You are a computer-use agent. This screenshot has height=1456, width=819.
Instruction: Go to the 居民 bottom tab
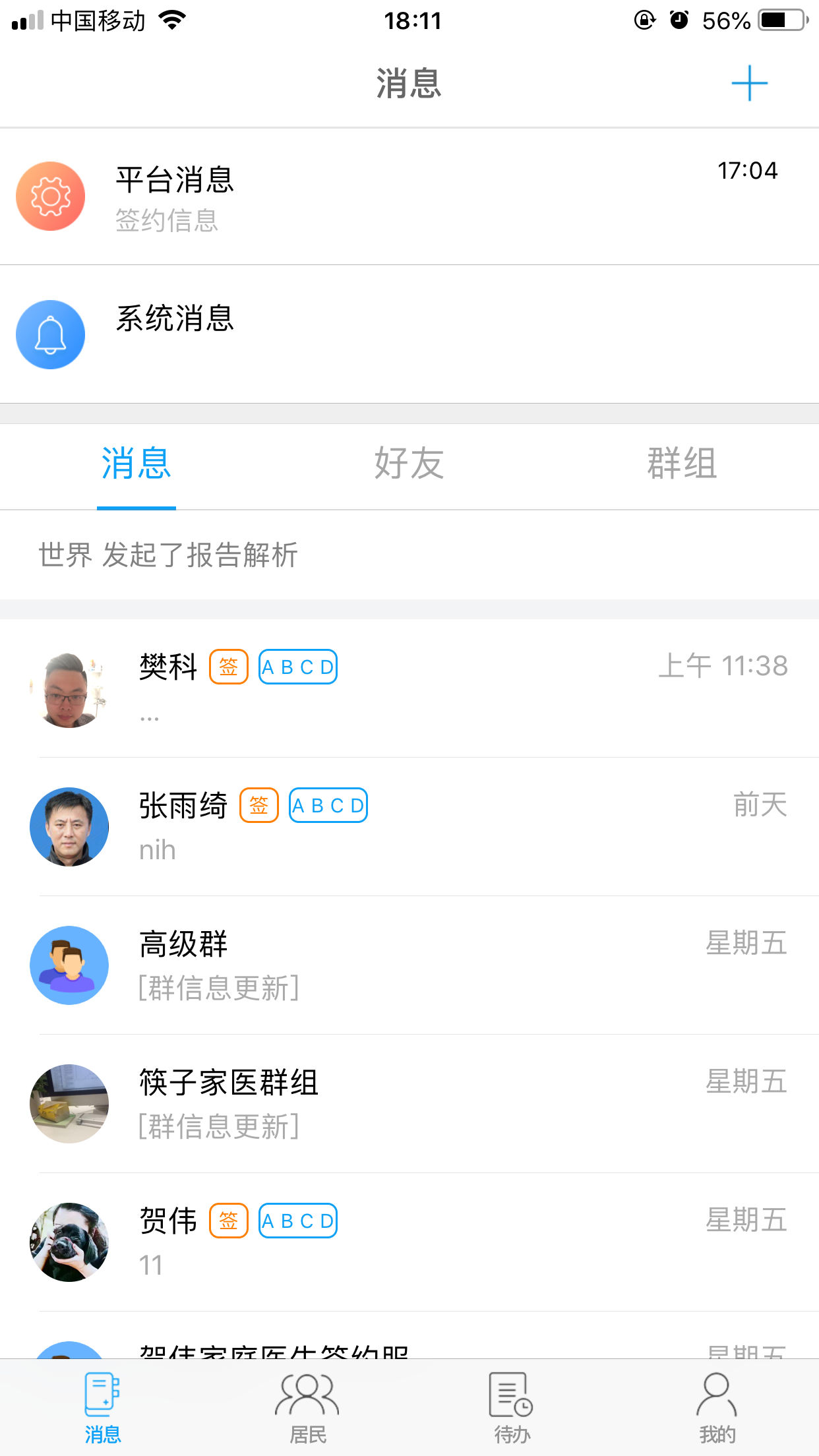click(307, 1407)
